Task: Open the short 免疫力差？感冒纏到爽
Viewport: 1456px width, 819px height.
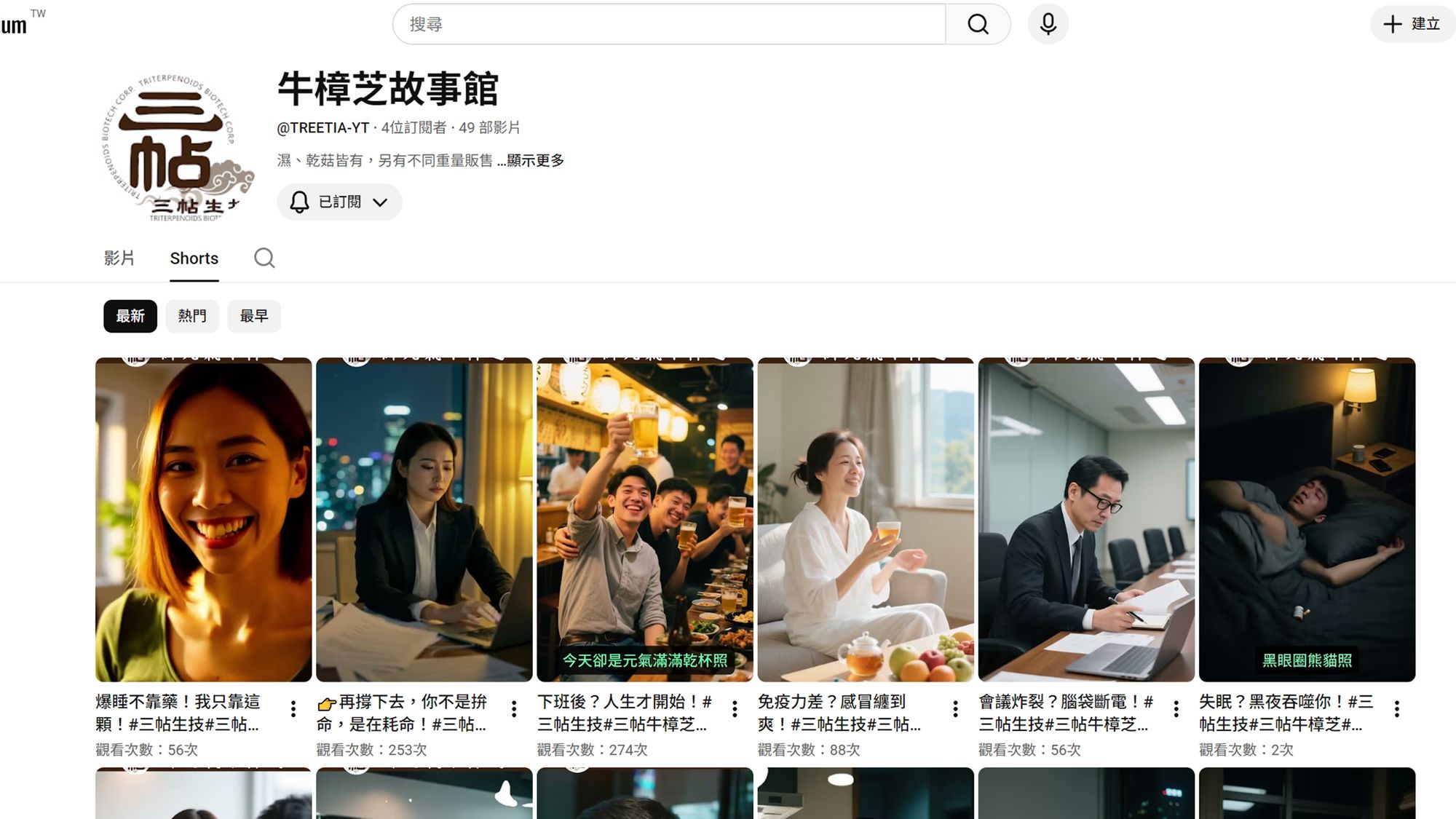Action: point(865,520)
